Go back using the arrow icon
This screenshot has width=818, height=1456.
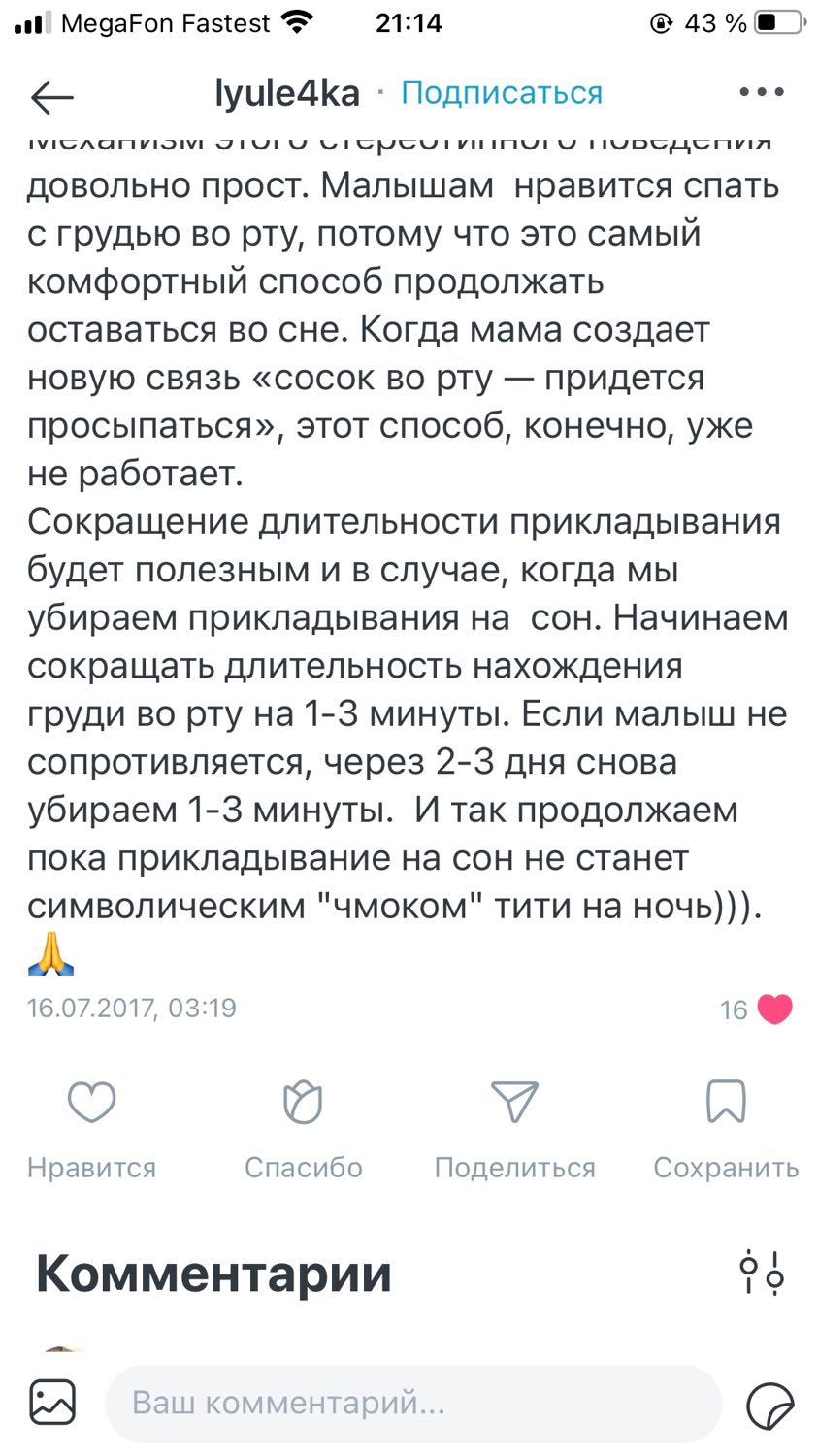coord(52,95)
